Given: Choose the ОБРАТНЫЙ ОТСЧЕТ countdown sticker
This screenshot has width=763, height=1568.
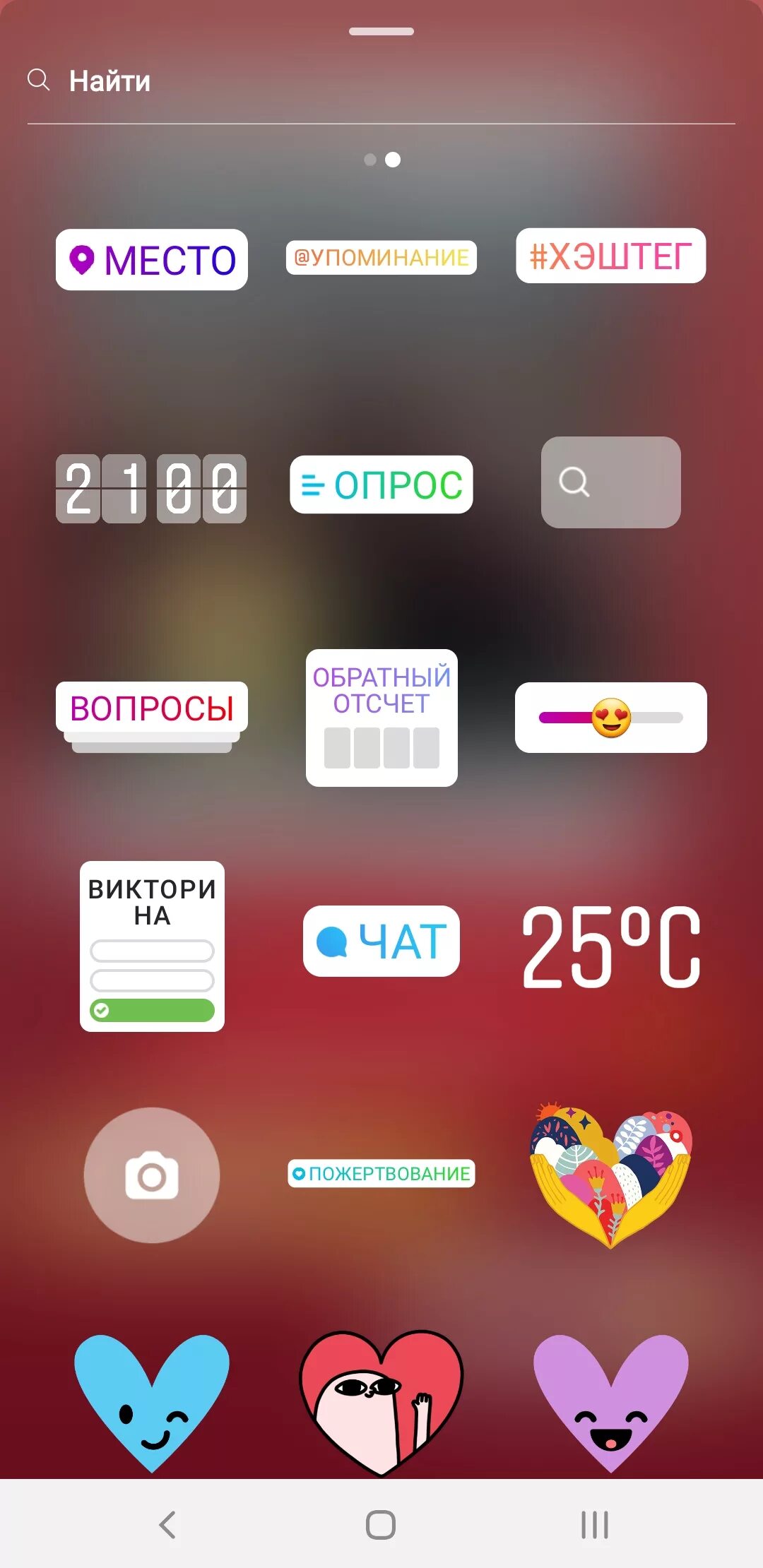Looking at the screenshot, I should [x=381, y=718].
